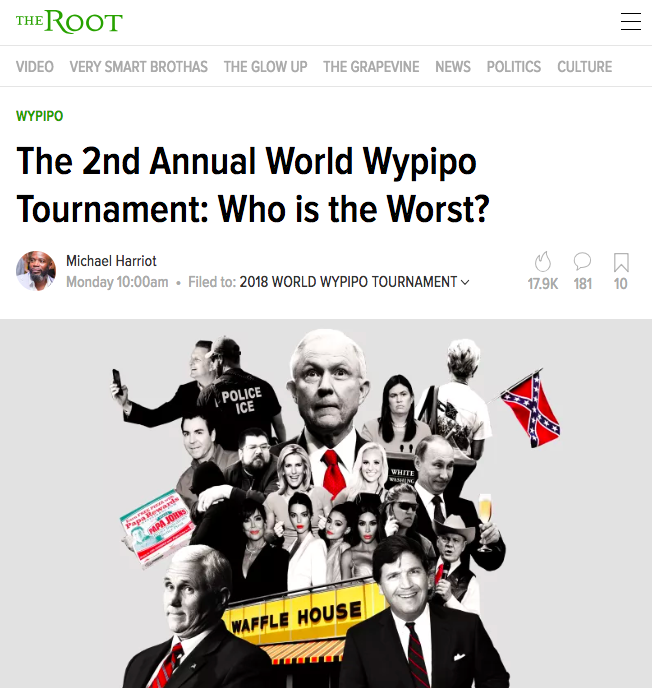Go to the Politics section
Image resolution: width=652 pixels, height=688 pixels.
[514, 67]
